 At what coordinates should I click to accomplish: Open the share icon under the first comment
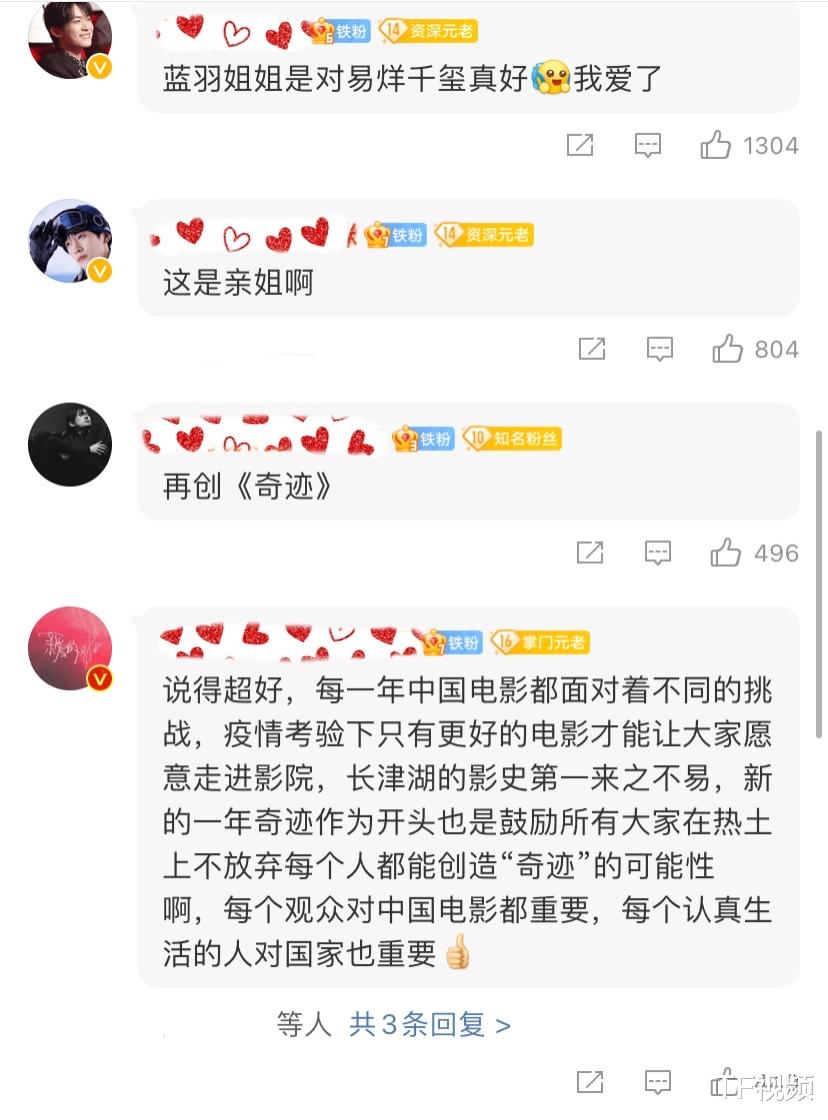point(581,145)
